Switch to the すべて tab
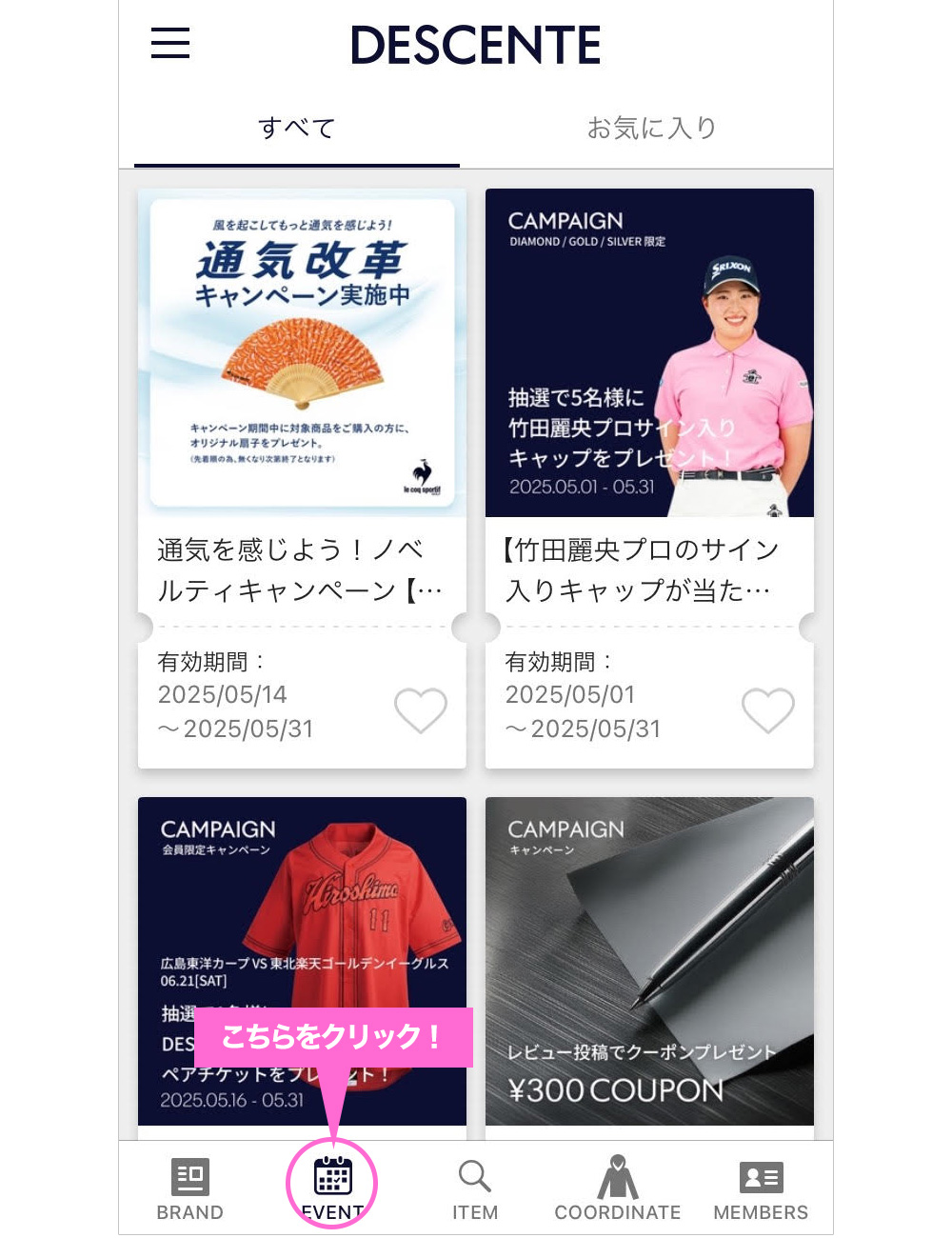The image size is (952, 1238). (297, 129)
